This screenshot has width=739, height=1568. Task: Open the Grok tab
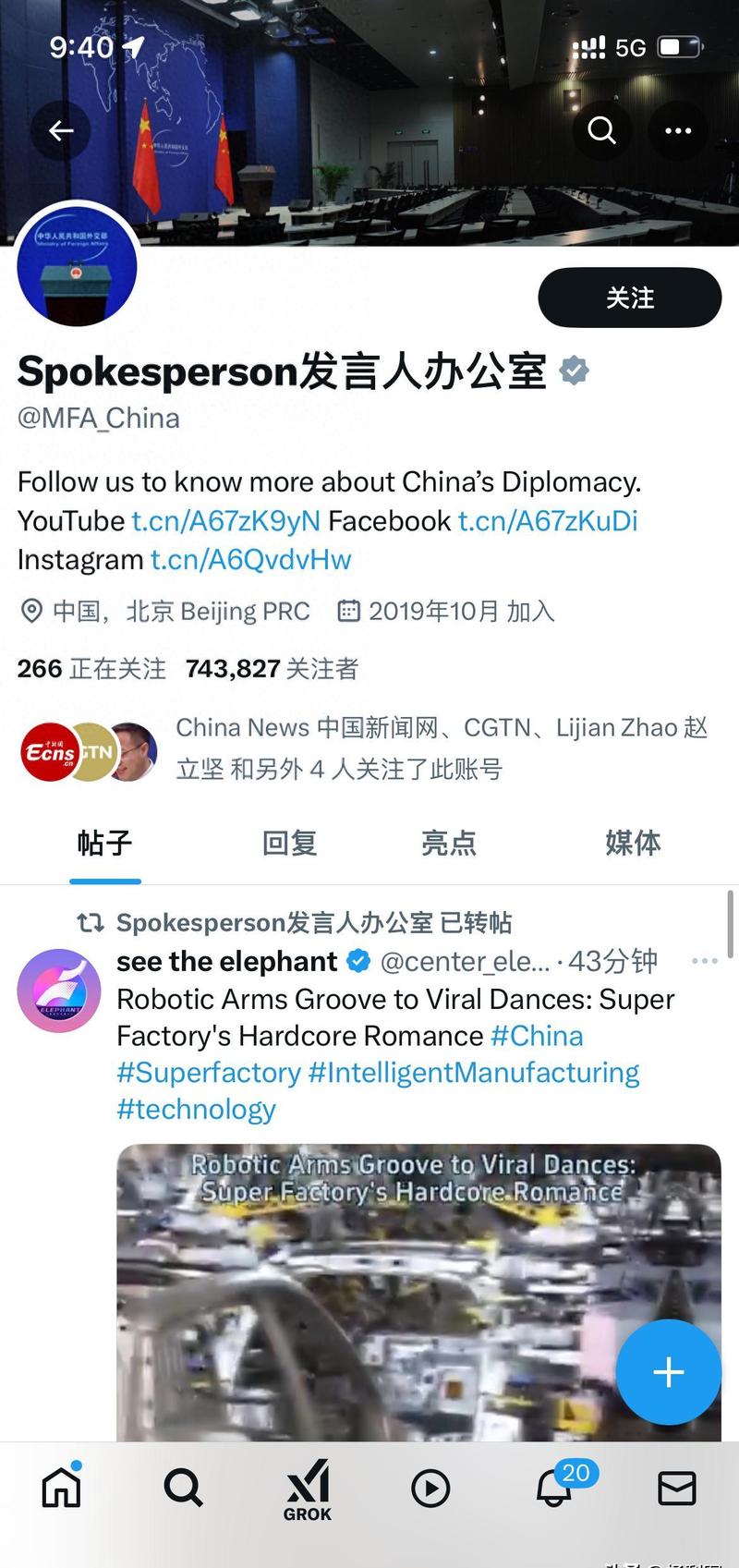308,1489
